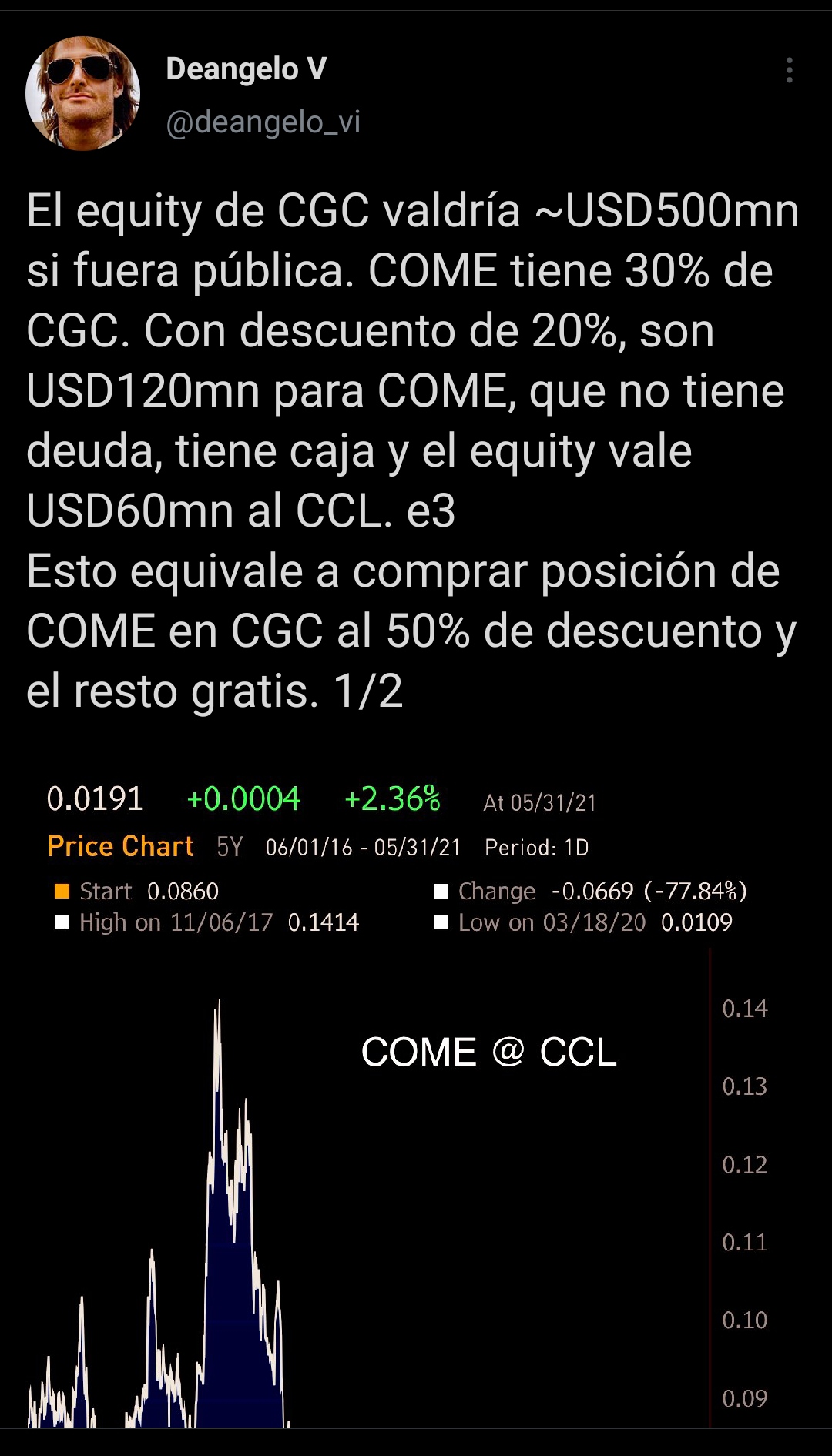The width and height of the screenshot is (832, 1456).
Task: Open the tweet's overflow menu
Action: (x=789, y=70)
